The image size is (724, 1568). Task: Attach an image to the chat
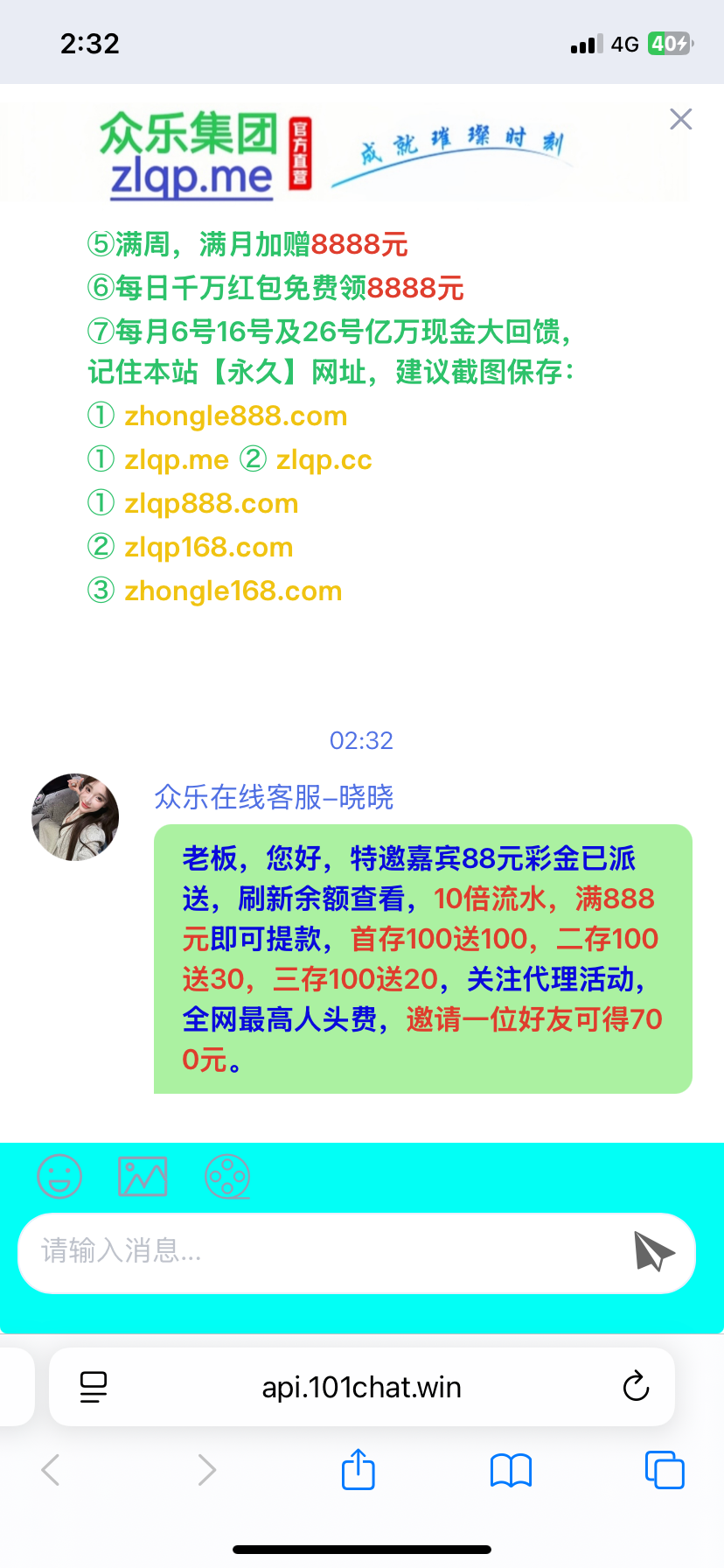click(143, 1177)
